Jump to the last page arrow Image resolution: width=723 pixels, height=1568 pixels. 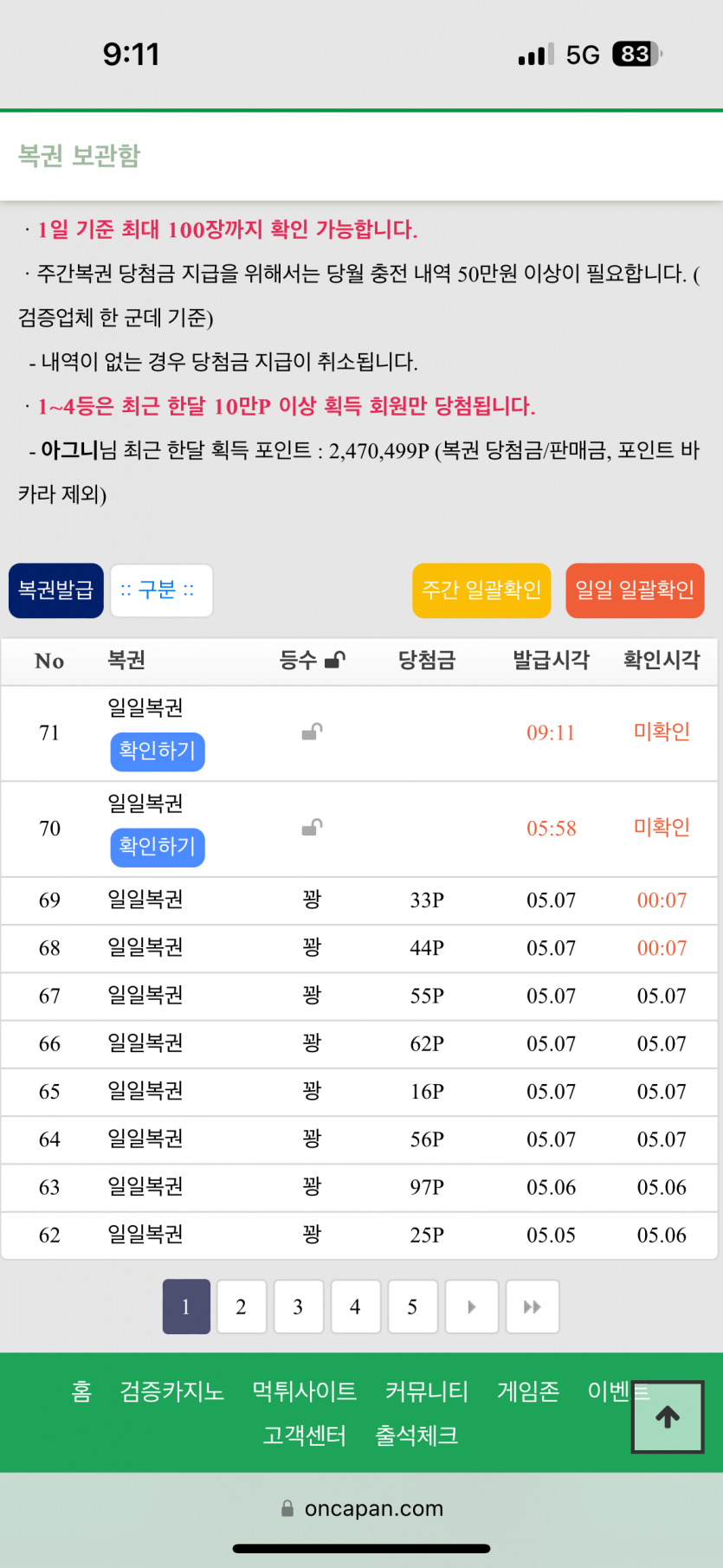533,1307
